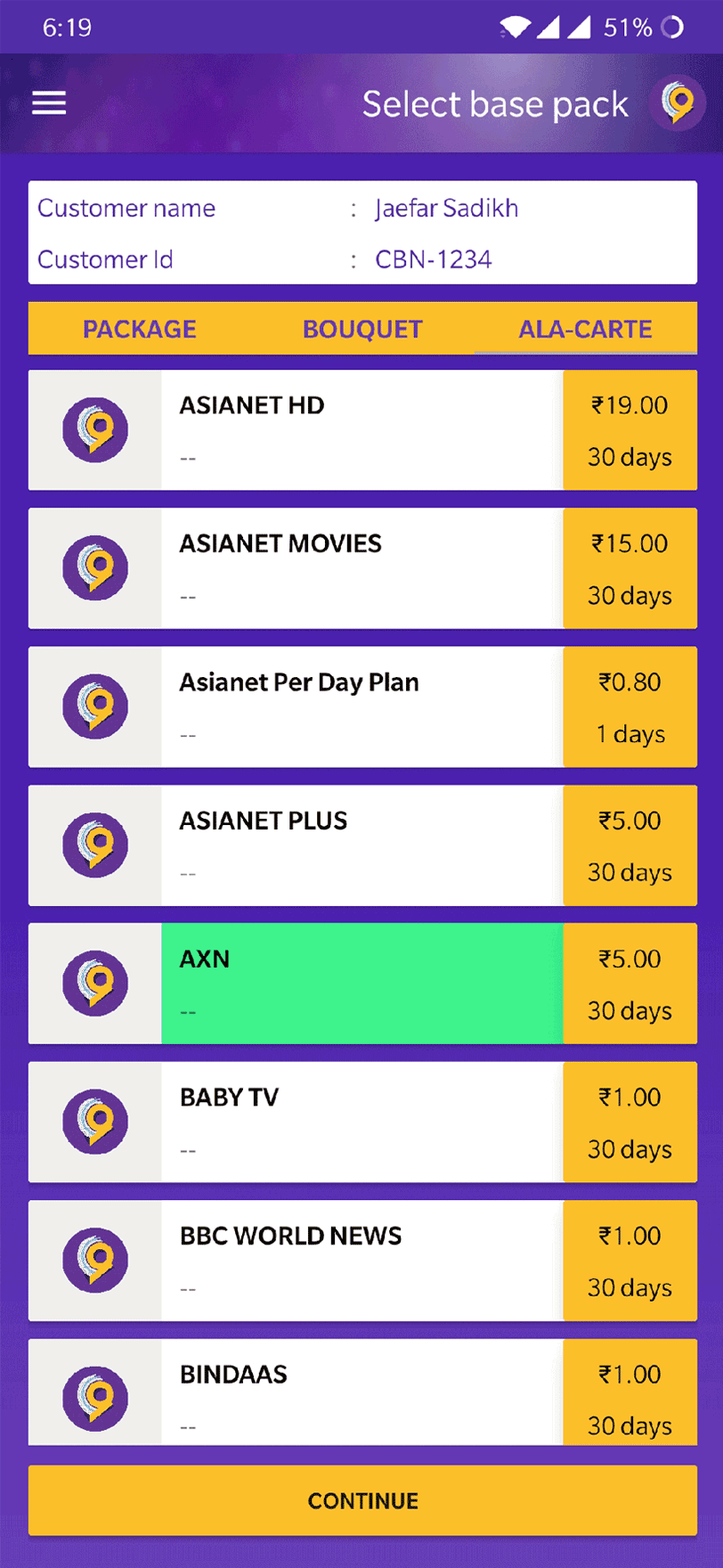Switch to the PACKAGE tab
Screen dimensions: 723x1568
coord(140,329)
